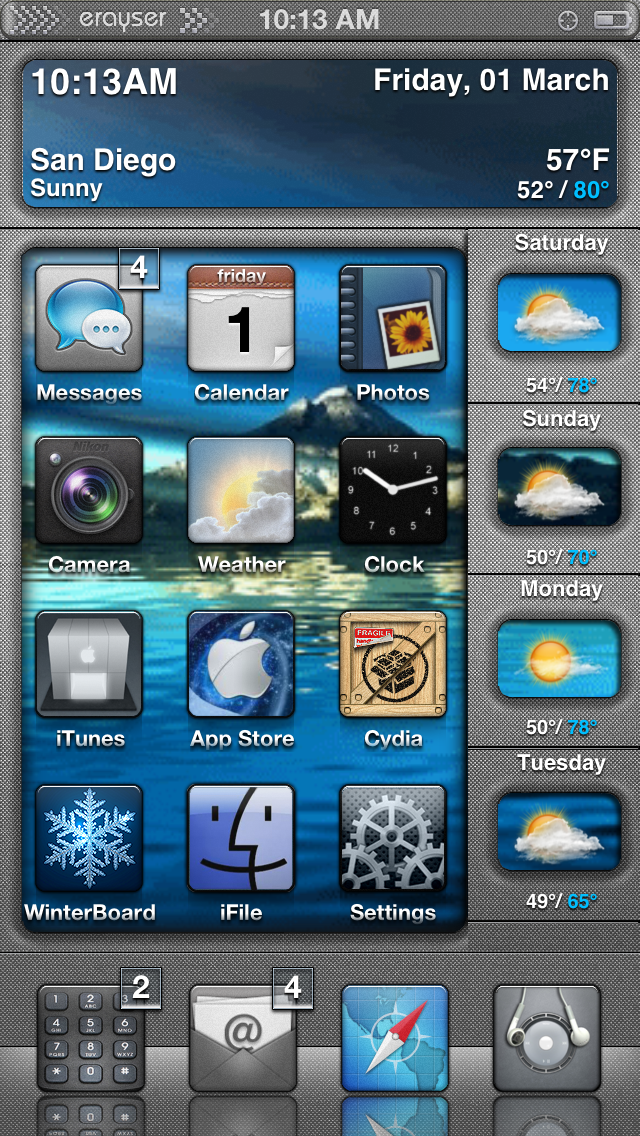
Task: Launch WinterBoard
Action: click(x=89, y=839)
